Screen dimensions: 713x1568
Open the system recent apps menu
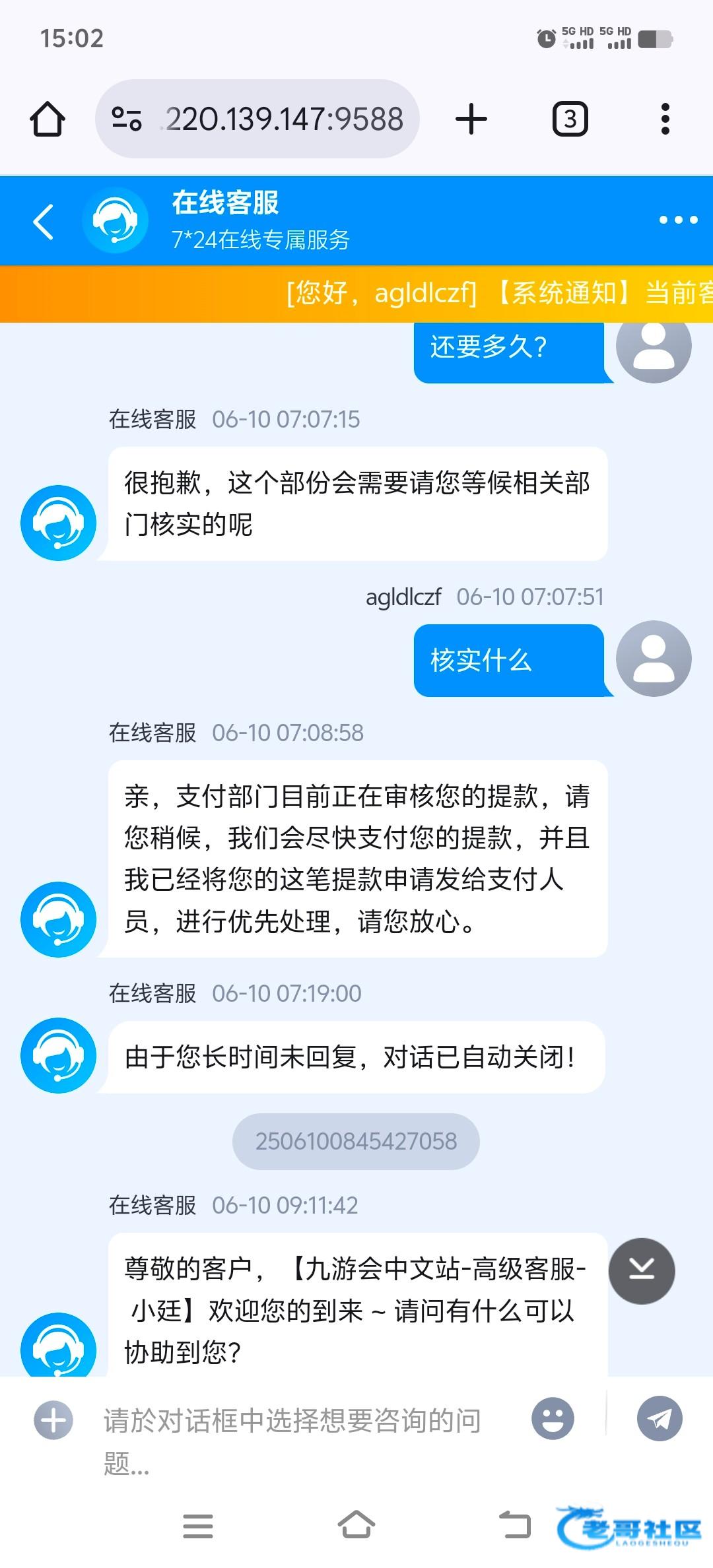click(x=198, y=1526)
